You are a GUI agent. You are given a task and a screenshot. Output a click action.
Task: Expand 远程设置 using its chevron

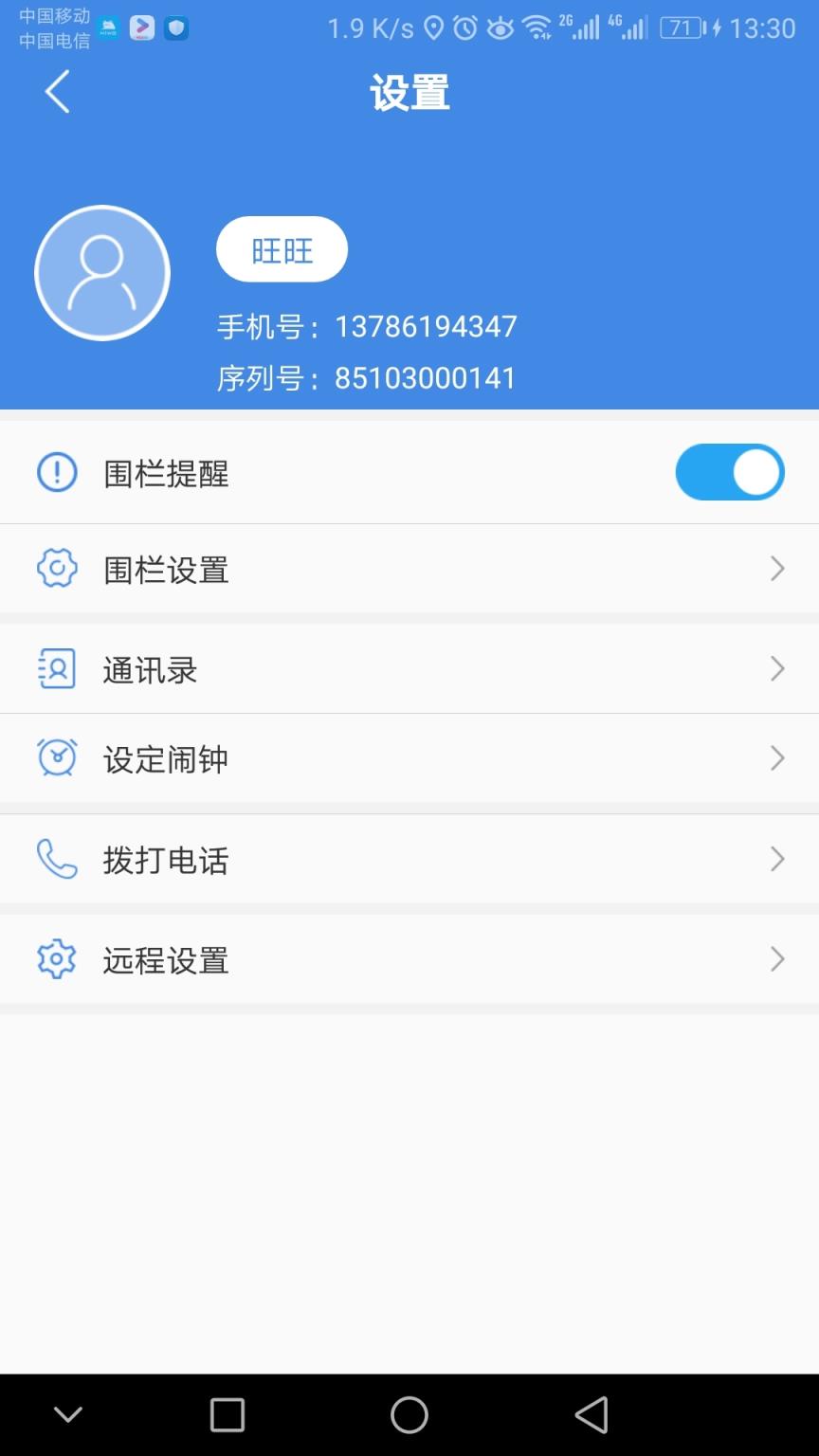[x=777, y=959]
